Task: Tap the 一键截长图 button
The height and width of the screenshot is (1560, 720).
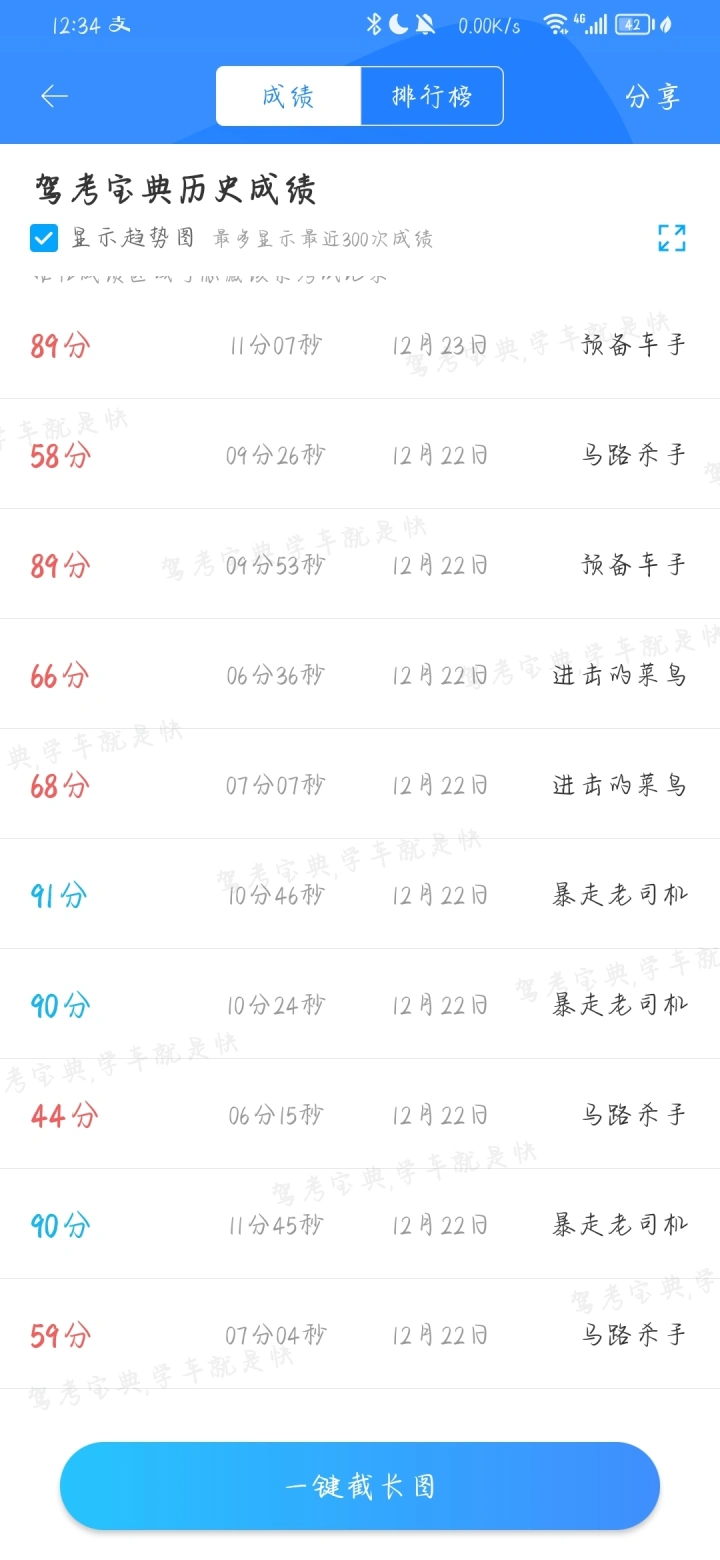Action: click(360, 1486)
